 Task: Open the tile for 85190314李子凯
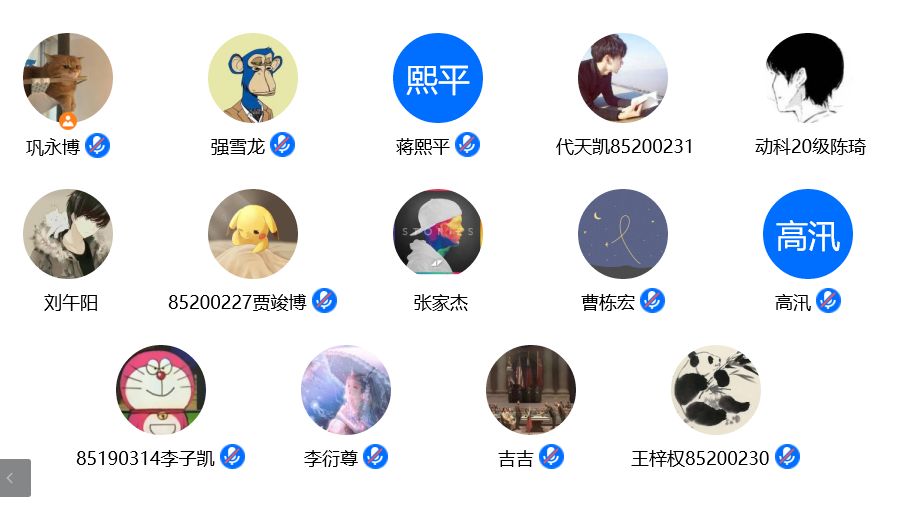point(161,391)
